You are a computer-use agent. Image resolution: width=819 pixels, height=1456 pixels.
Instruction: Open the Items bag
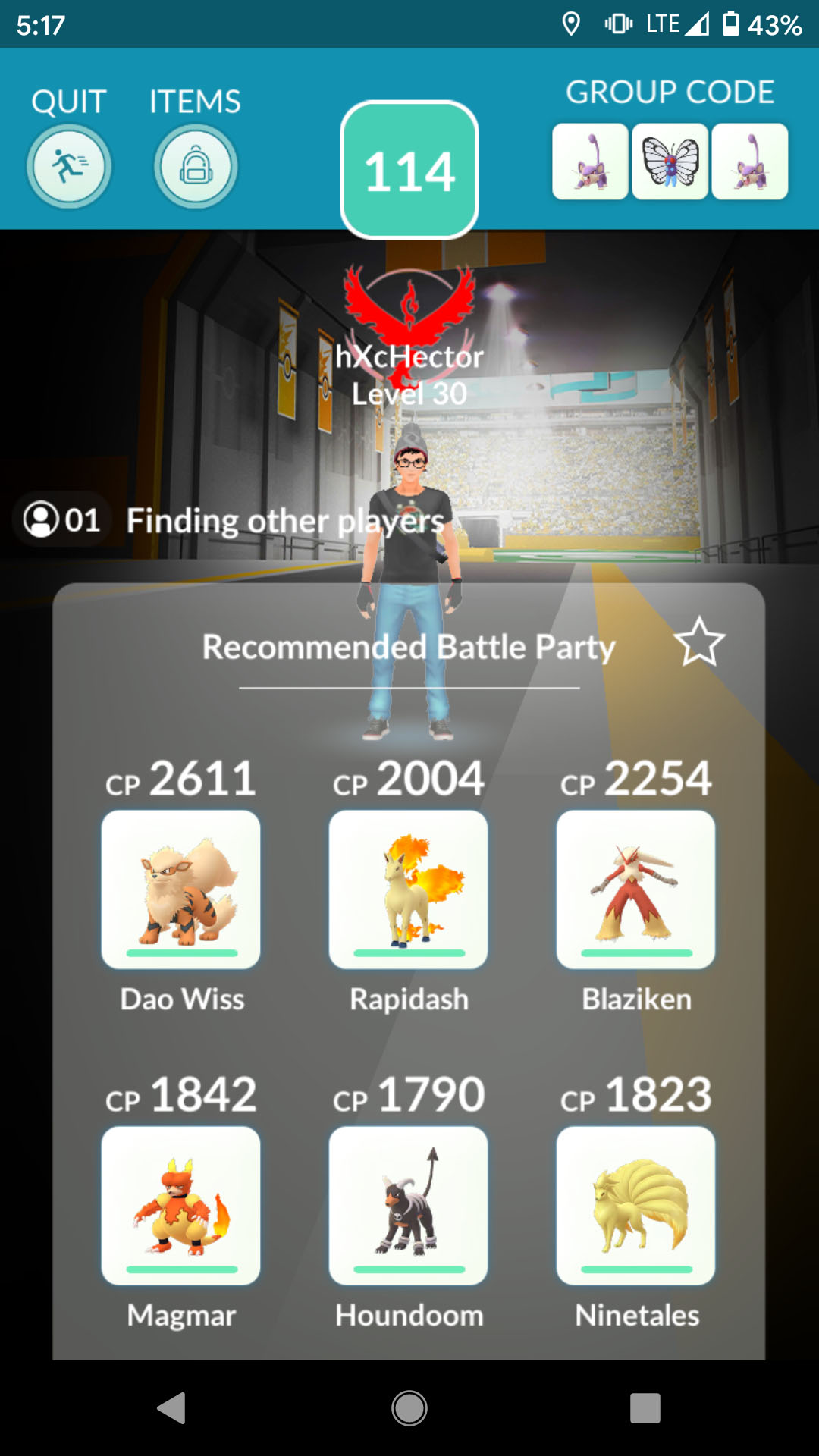click(x=196, y=166)
